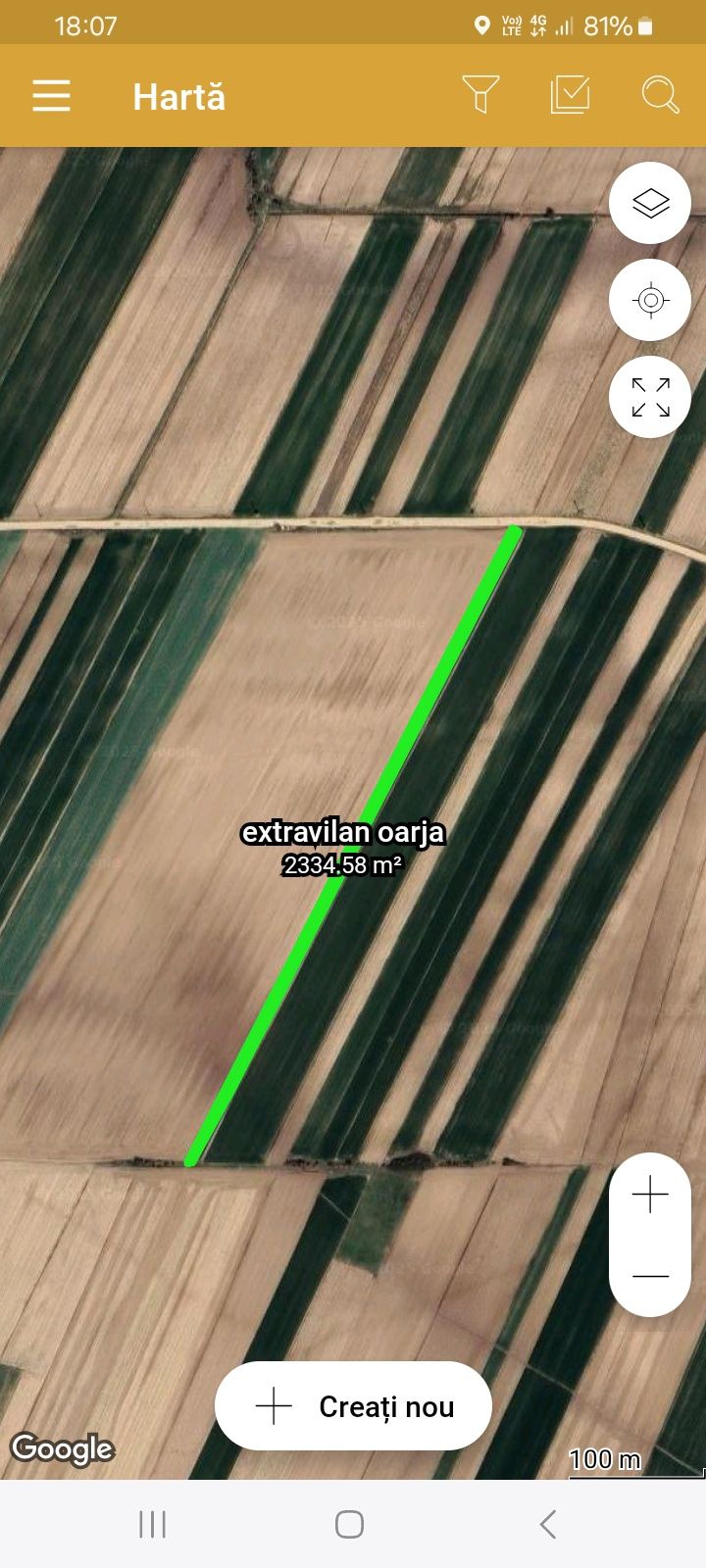Zoom out with the minus button

pyautogui.click(x=650, y=1276)
